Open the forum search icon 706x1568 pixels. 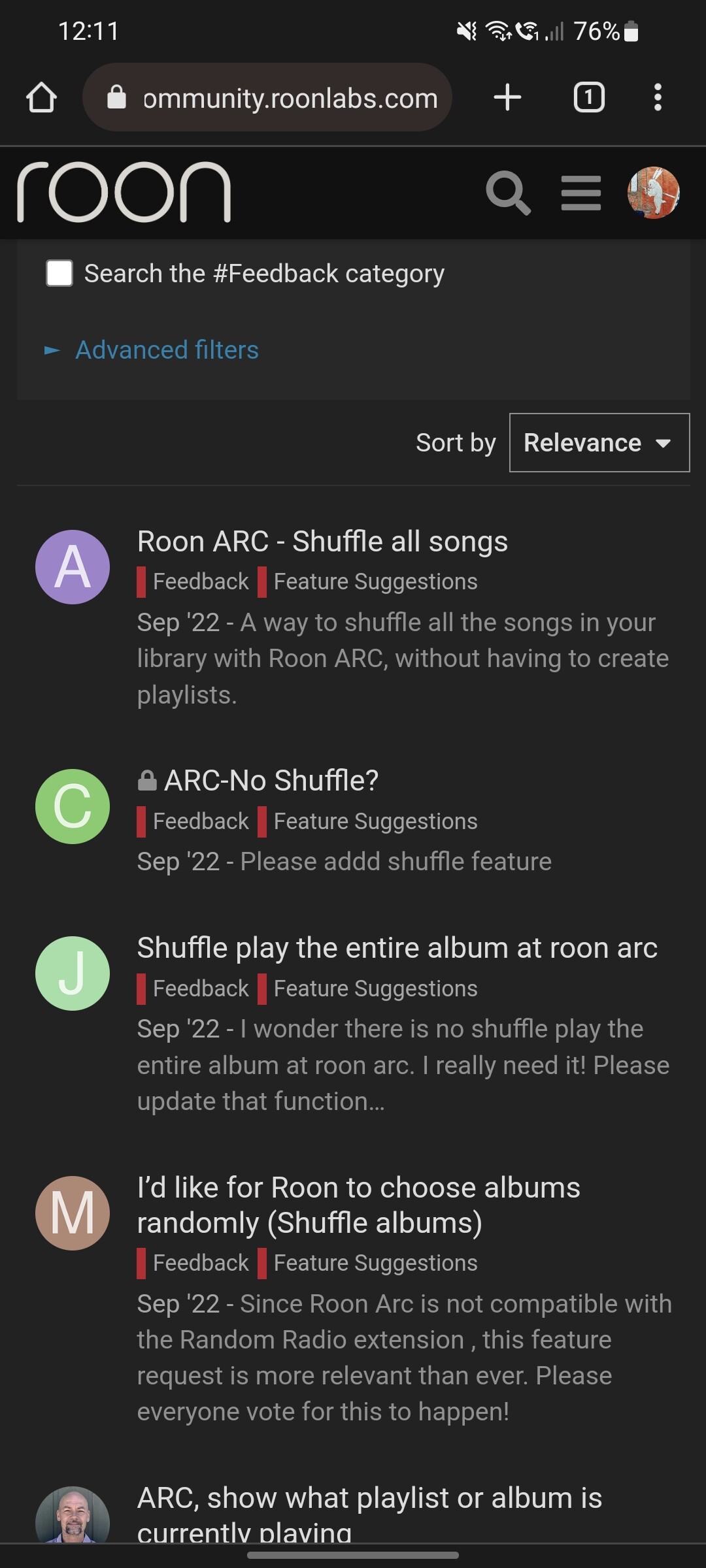click(x=508, y=193)
